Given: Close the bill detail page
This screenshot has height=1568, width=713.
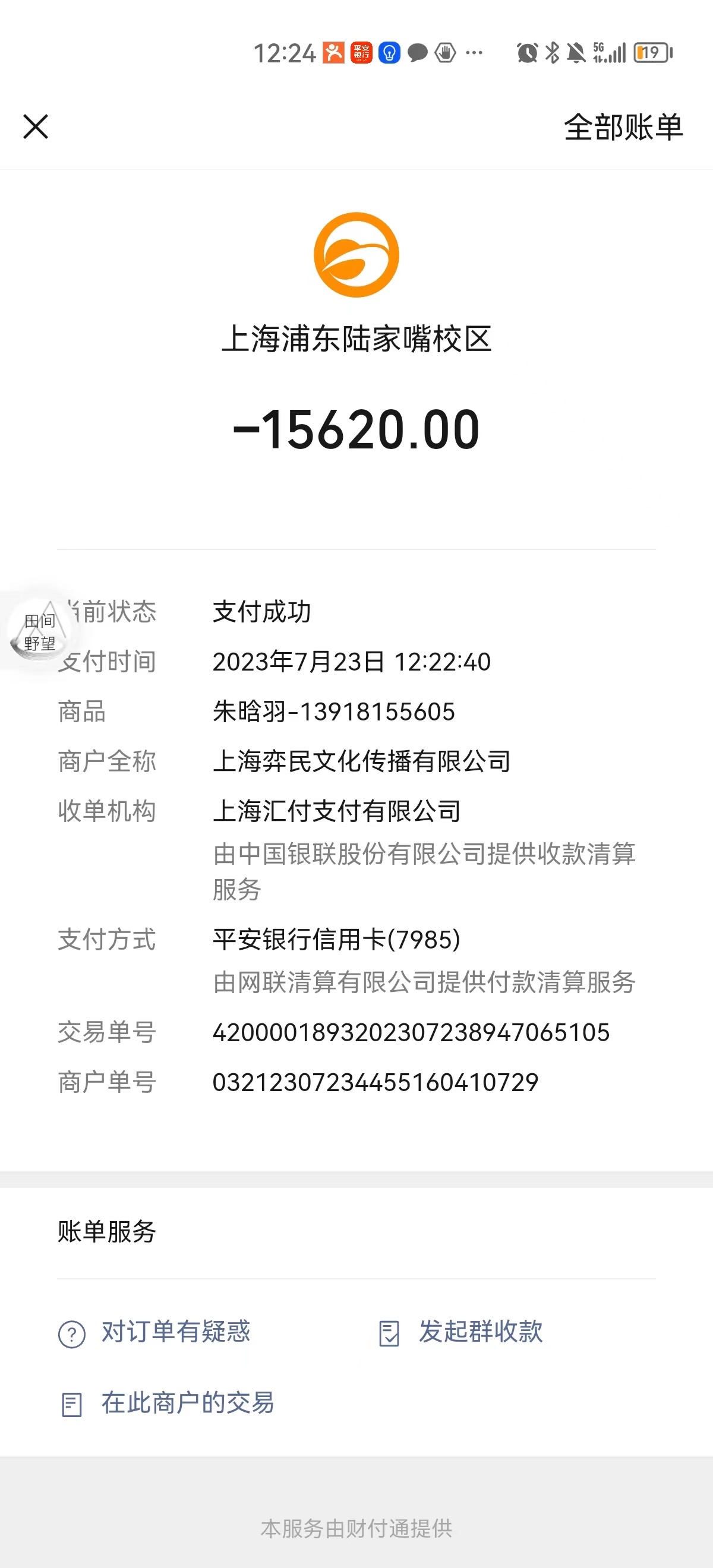Looking at the screenshot, I should pyautogui.click(x=35, y=127).
